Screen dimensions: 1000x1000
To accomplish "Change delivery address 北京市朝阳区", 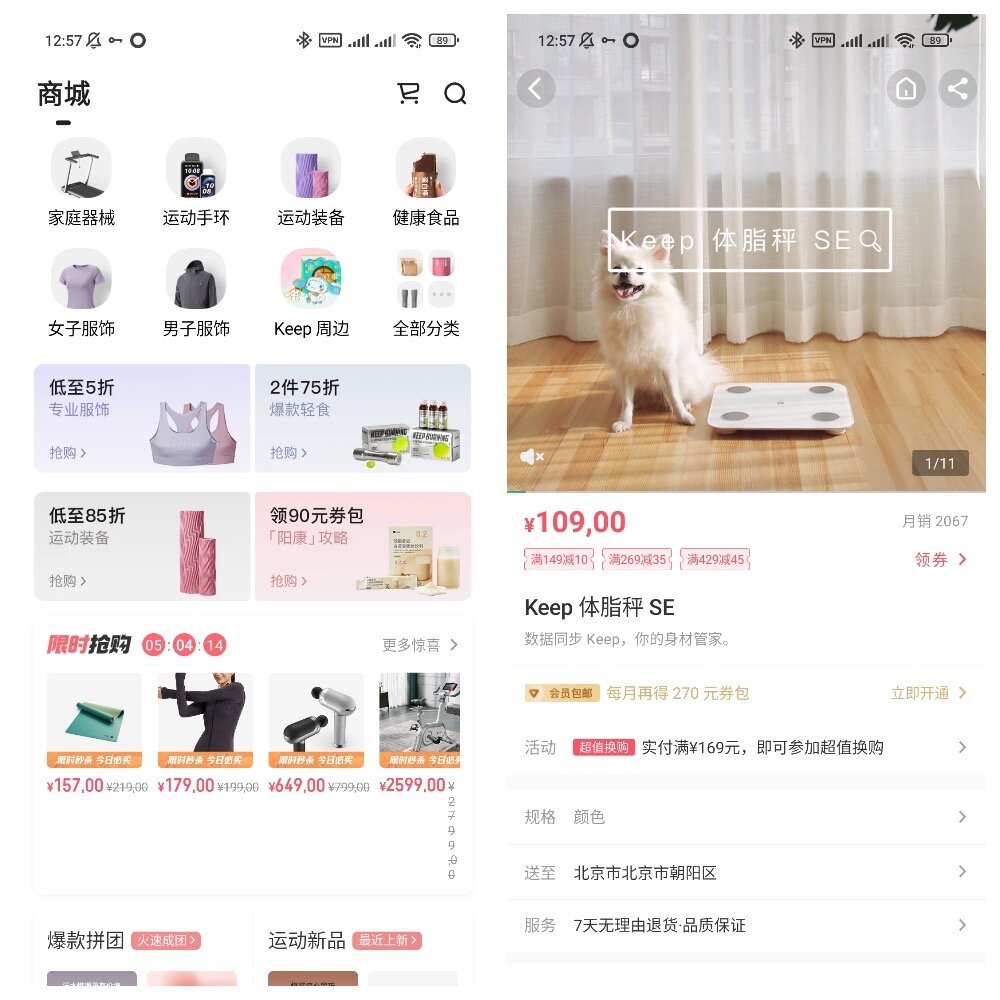I will [745, 873].
